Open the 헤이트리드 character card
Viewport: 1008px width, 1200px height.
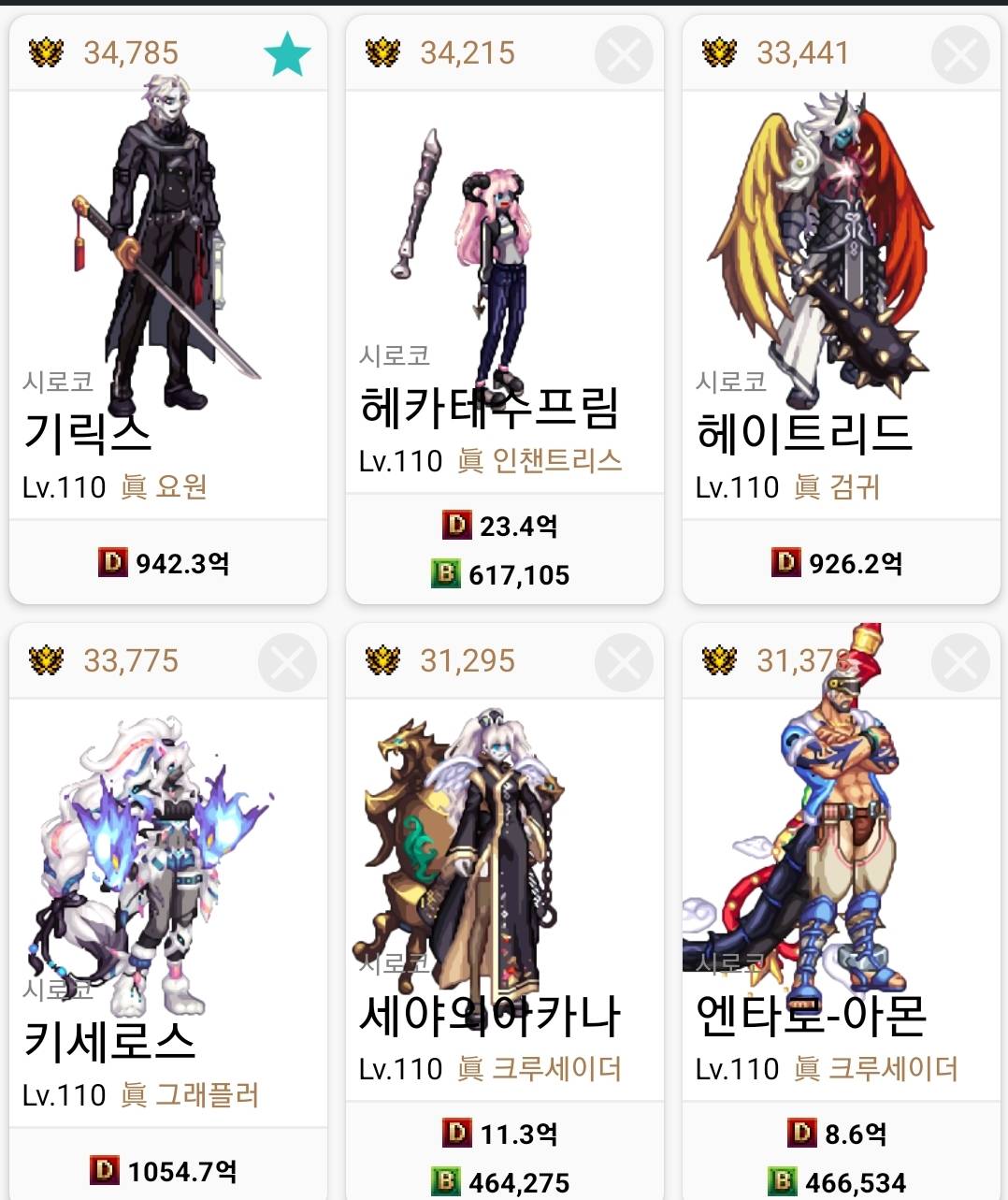[842, 309]
